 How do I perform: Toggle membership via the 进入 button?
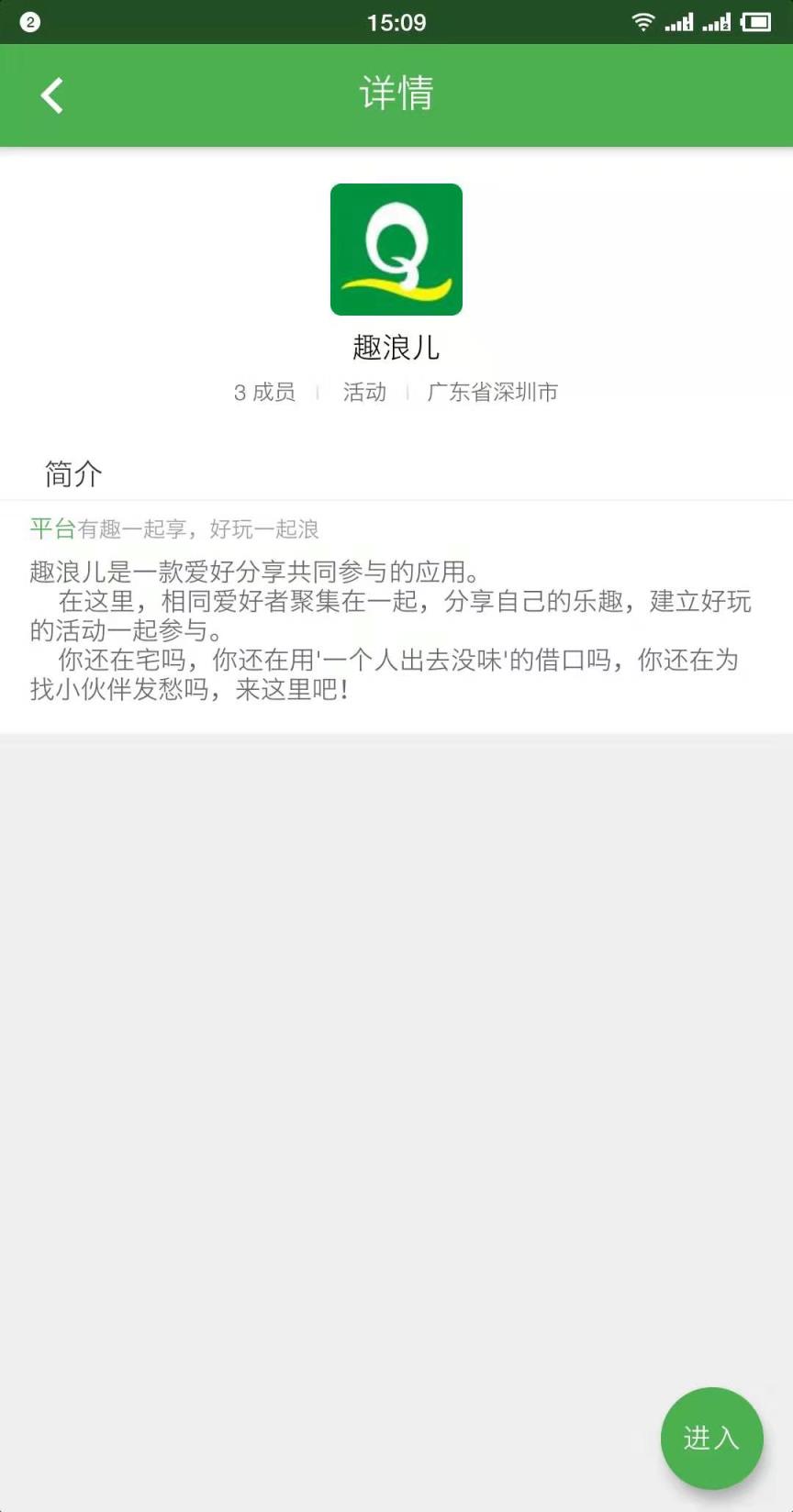click(711, 1439)
